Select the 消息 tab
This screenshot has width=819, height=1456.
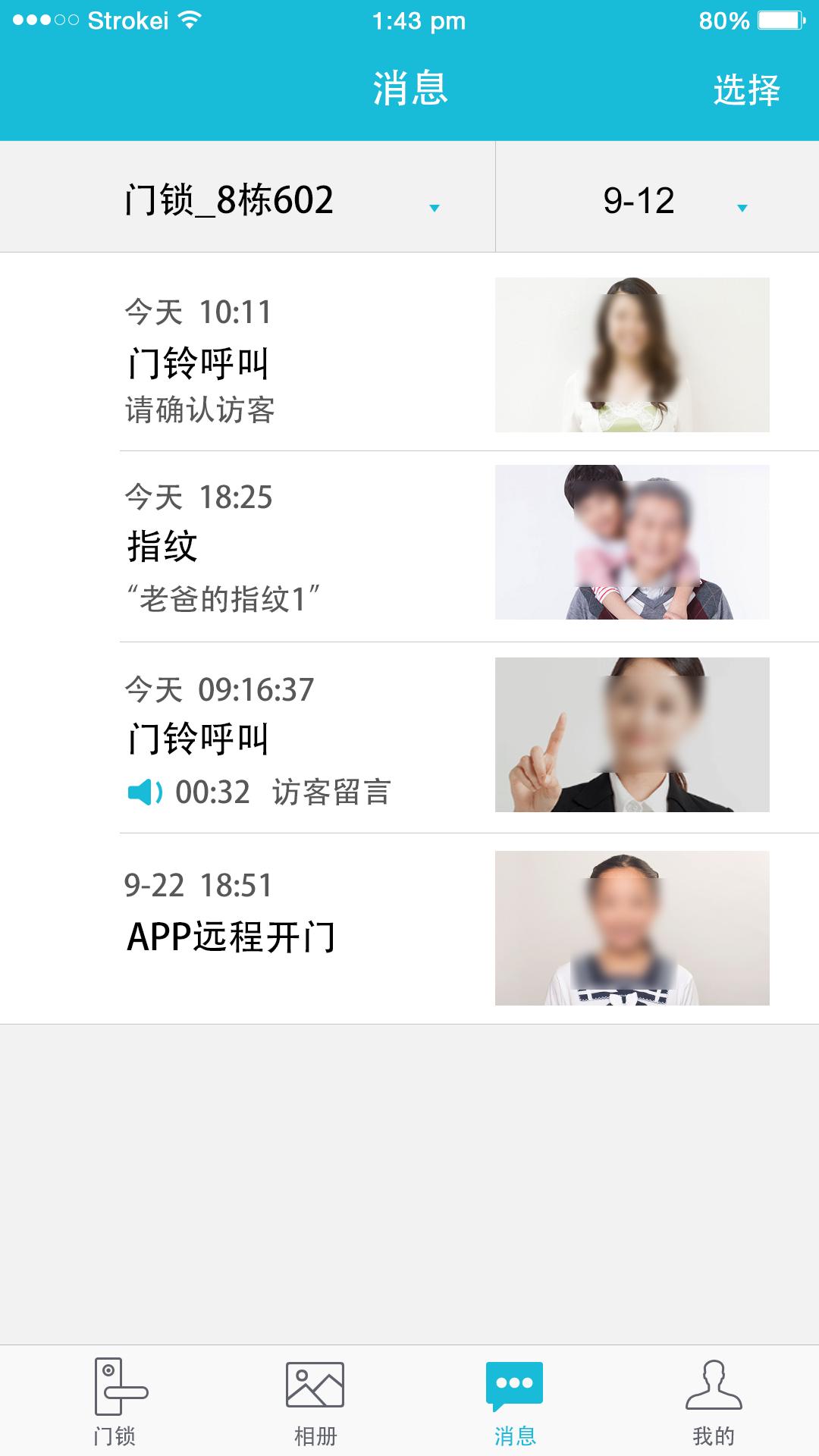tap(514, 1400)
